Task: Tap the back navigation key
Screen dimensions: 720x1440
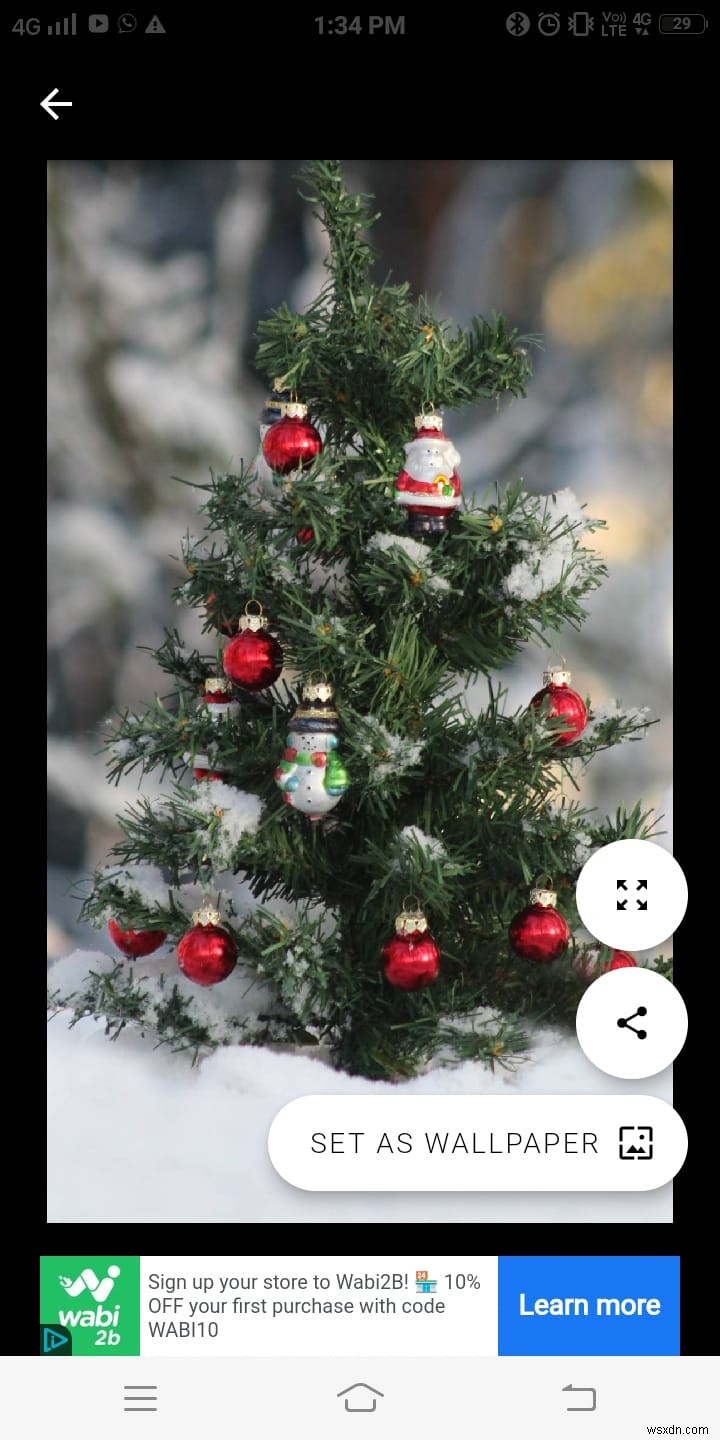Action: coord(578,1398)
